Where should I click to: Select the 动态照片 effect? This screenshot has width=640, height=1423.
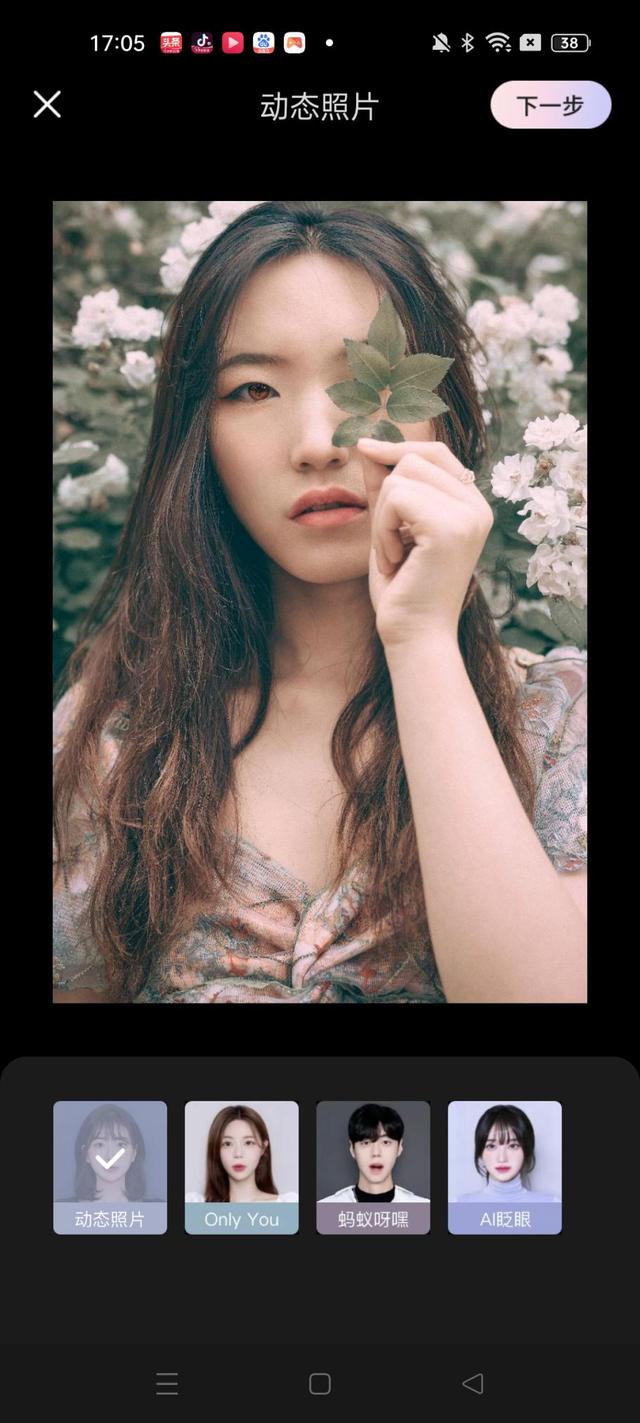110,1167
